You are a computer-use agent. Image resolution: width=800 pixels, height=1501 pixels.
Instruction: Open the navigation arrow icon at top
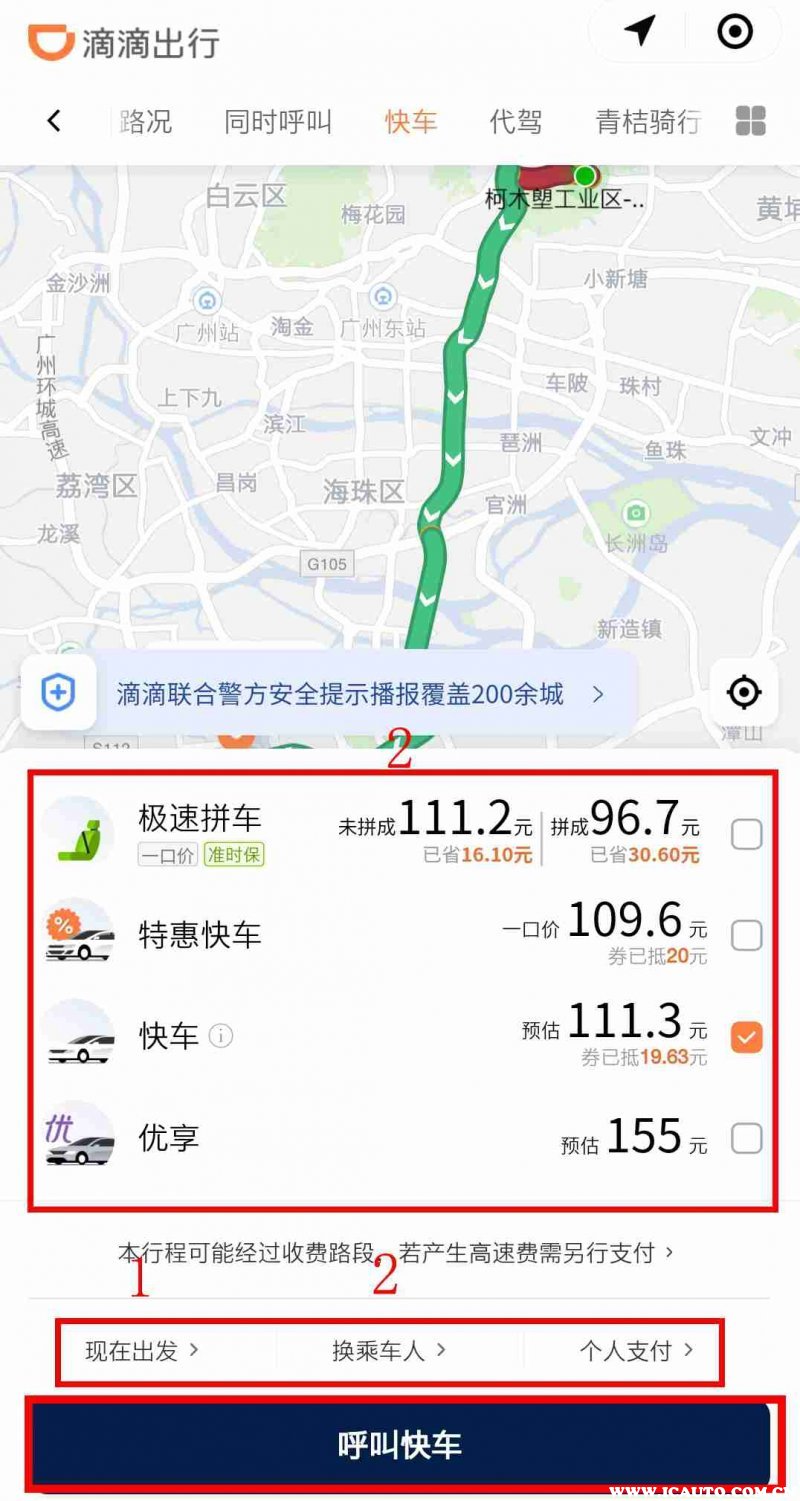tap(640, 31)
